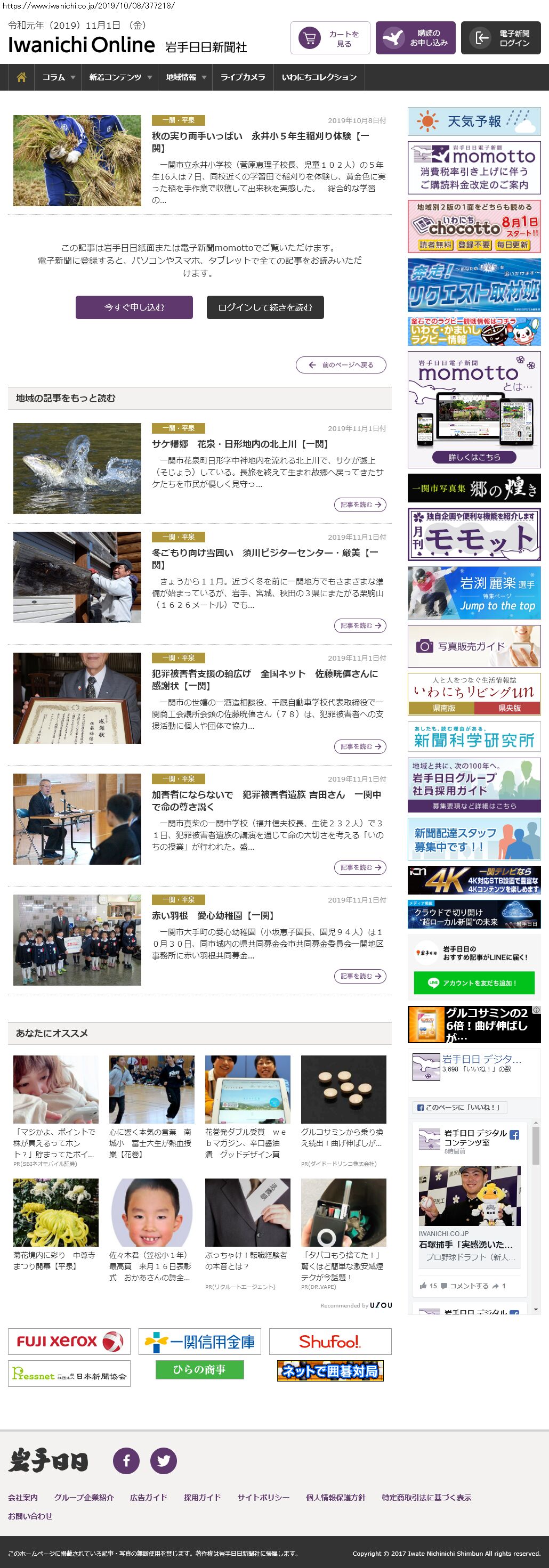Open the home icon in navigation bar
Screen dimensions: 549x1568
pos(21,77)
